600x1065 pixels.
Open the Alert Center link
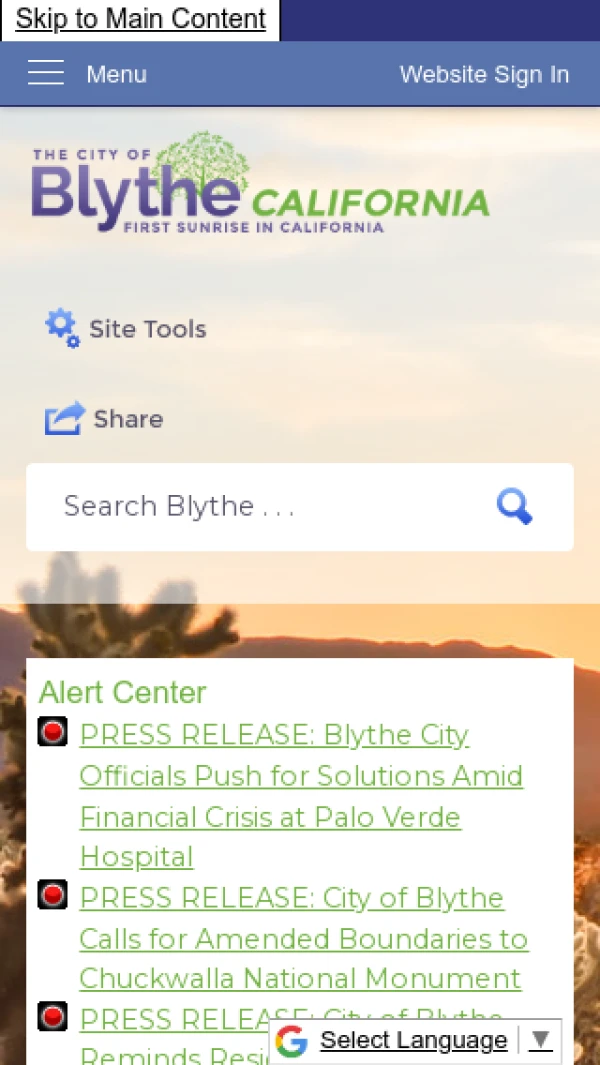point(122,692)
